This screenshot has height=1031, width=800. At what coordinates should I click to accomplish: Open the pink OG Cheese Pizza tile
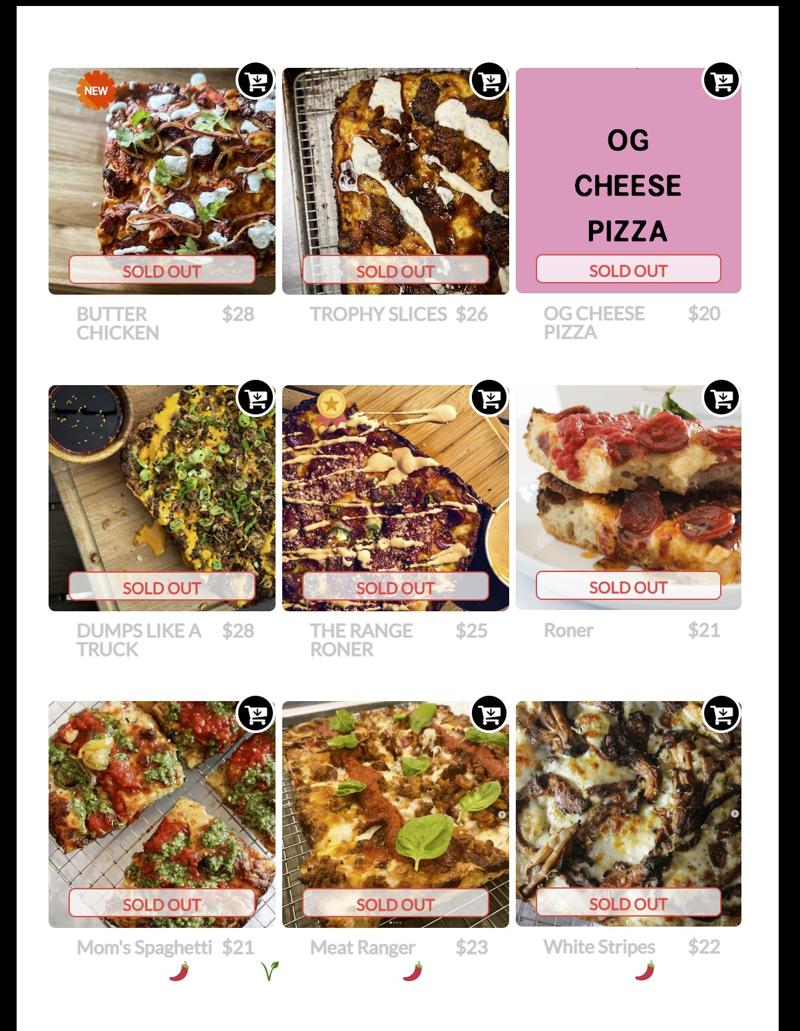coord(628,170)
